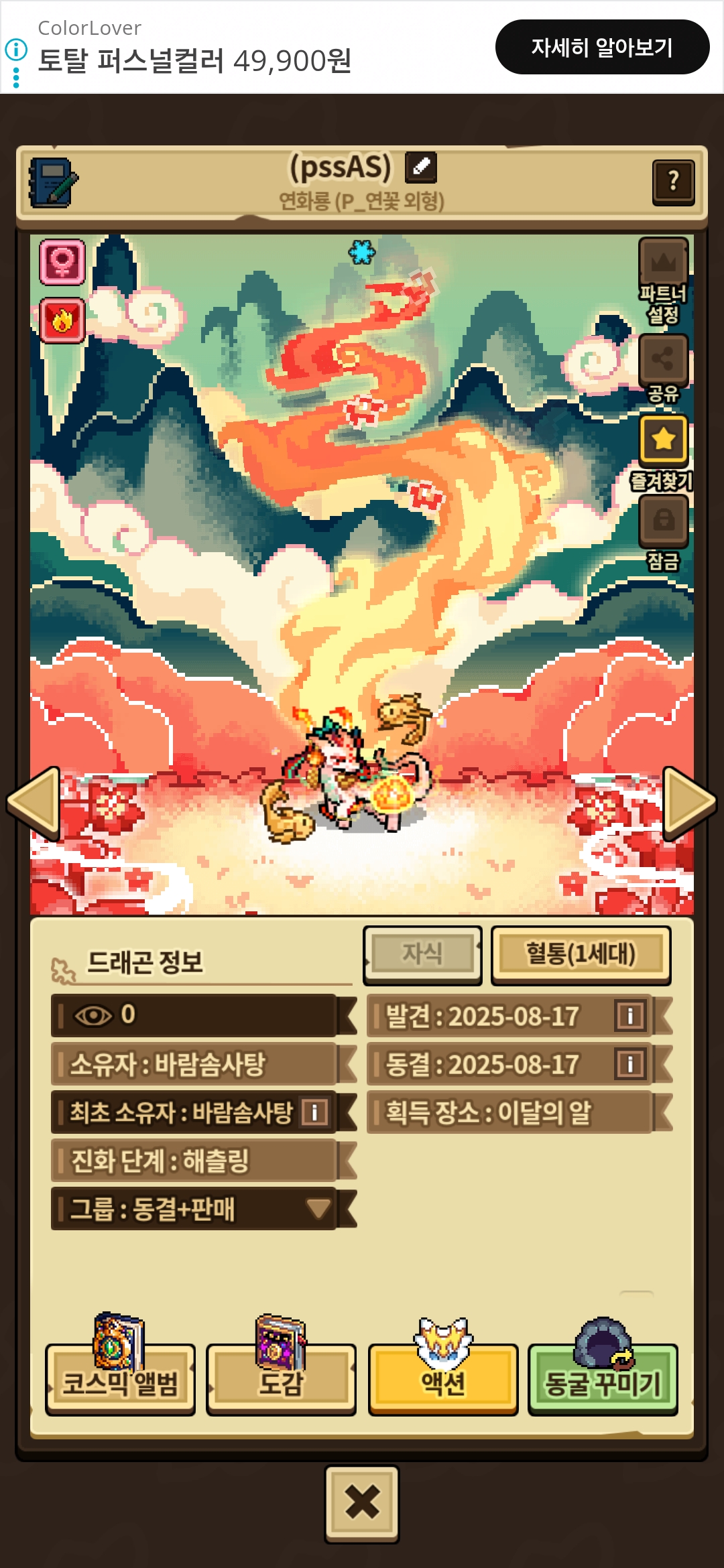Open the notebook memo icon

pos(52,182)
